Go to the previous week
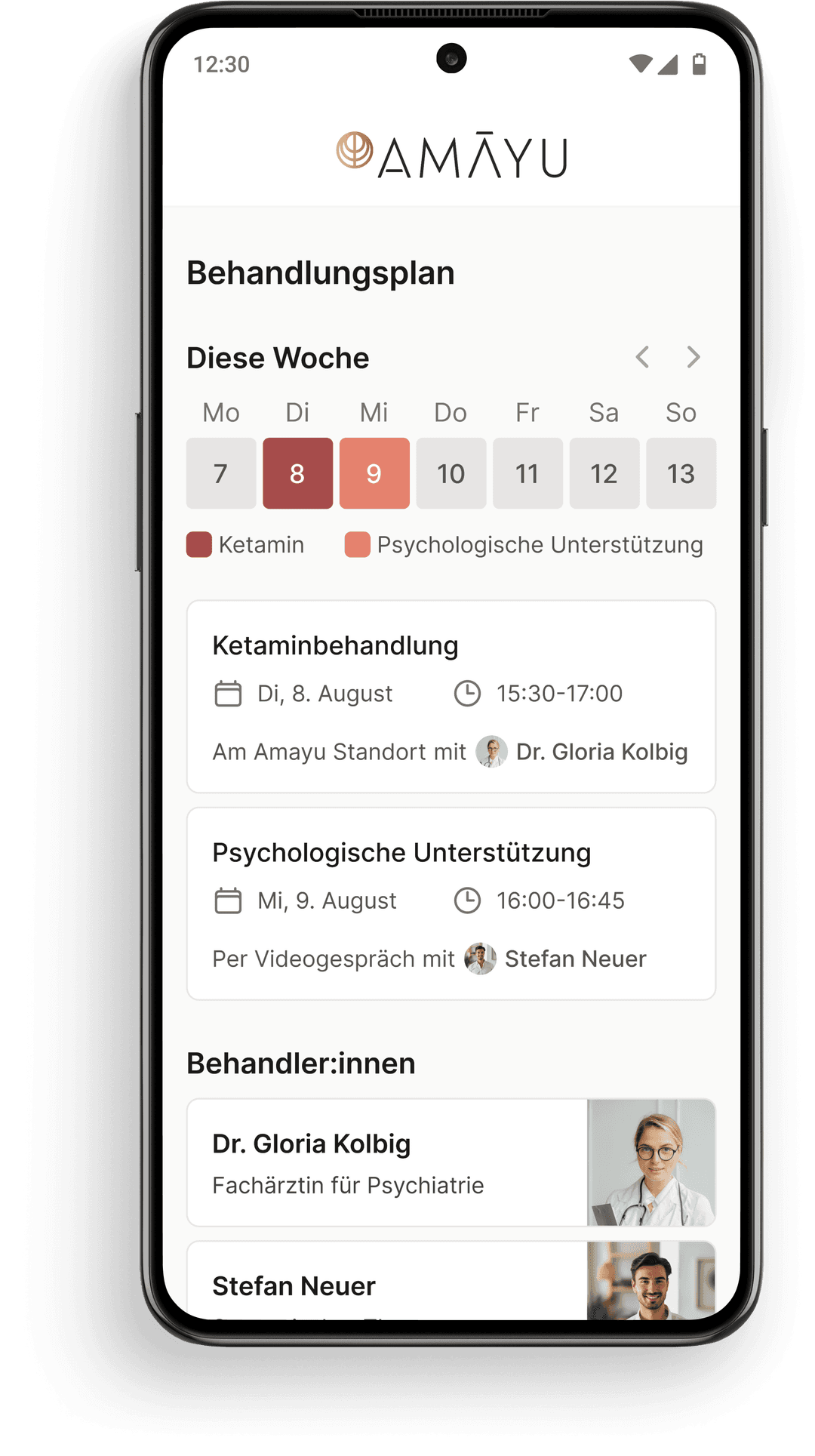 642,357
